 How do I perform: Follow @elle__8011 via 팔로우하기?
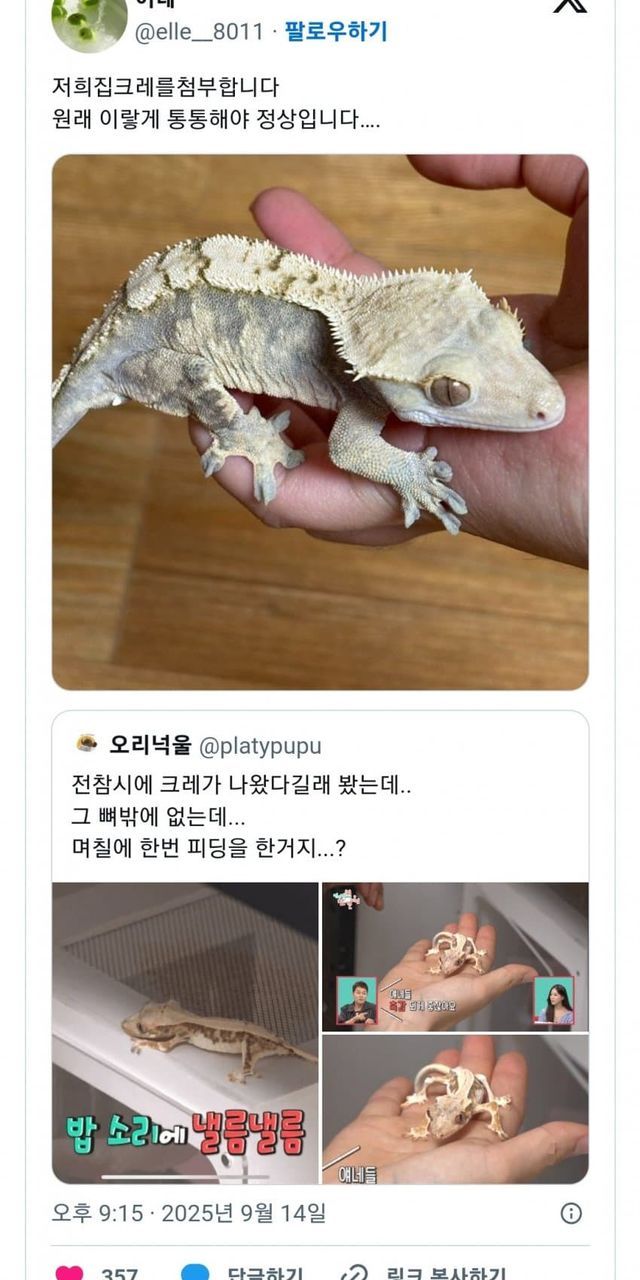click(x=336, y=32)
